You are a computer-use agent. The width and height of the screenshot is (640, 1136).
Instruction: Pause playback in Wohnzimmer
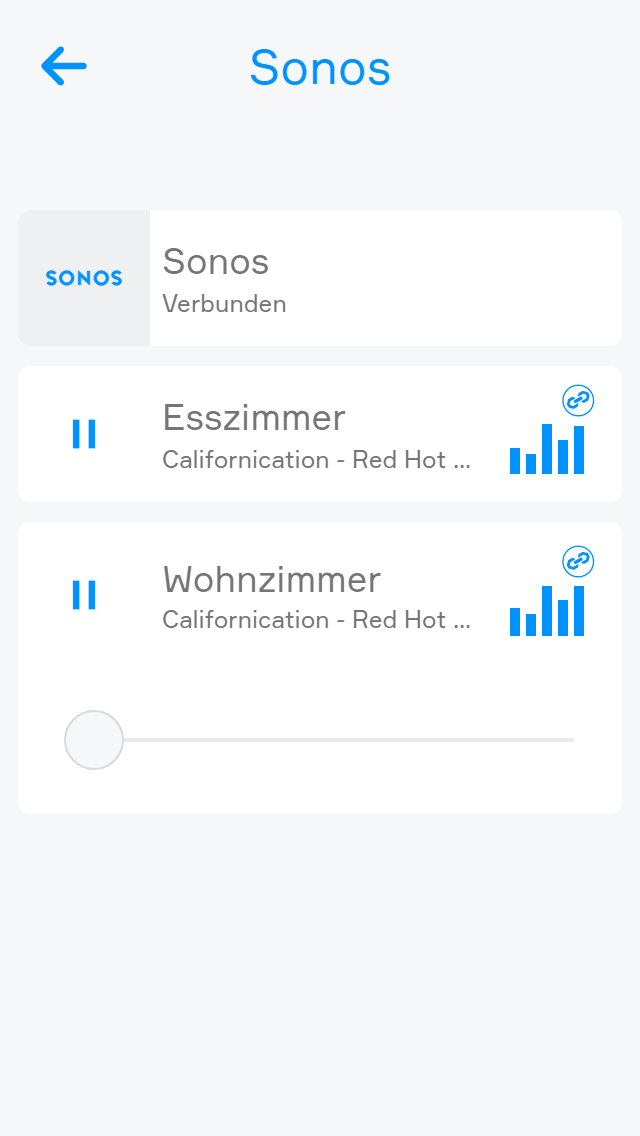pos(84,594)
